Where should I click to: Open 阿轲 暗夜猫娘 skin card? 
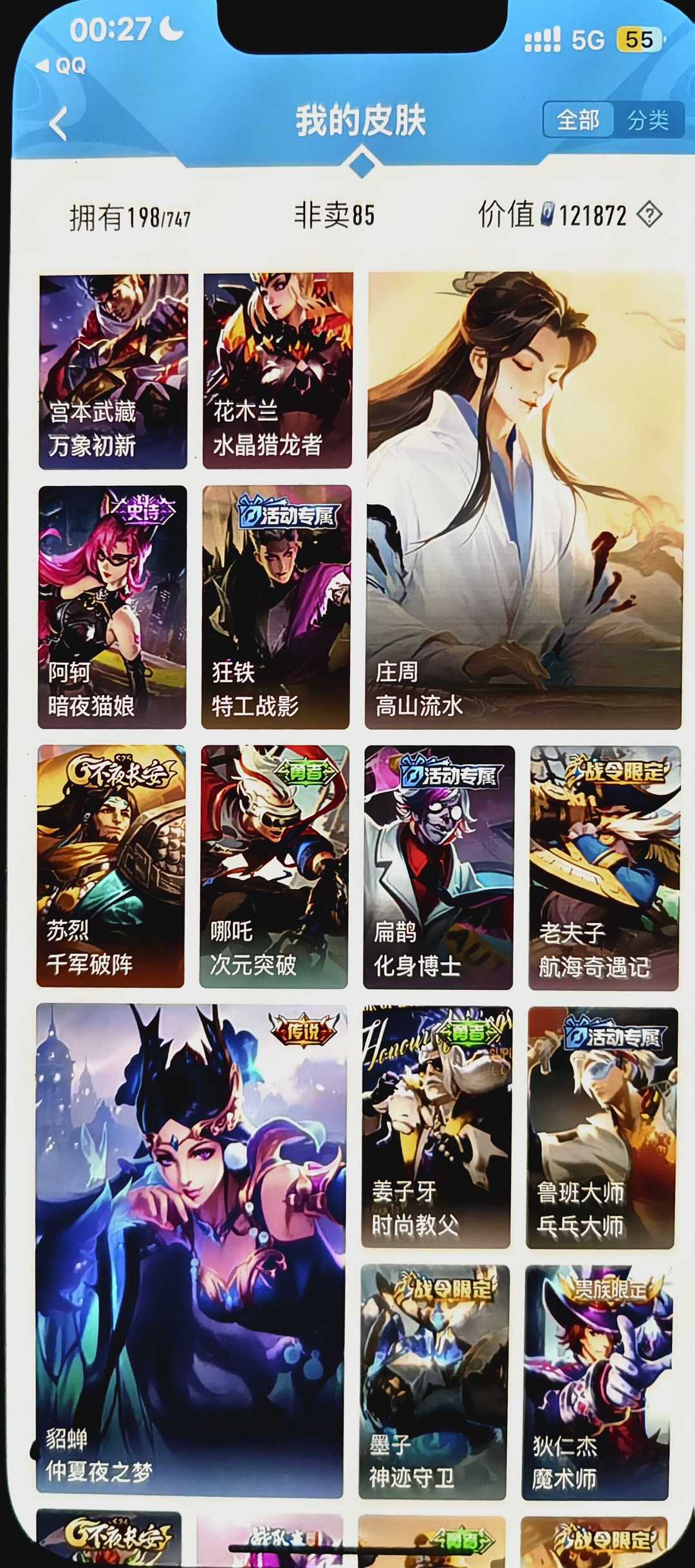112,607
